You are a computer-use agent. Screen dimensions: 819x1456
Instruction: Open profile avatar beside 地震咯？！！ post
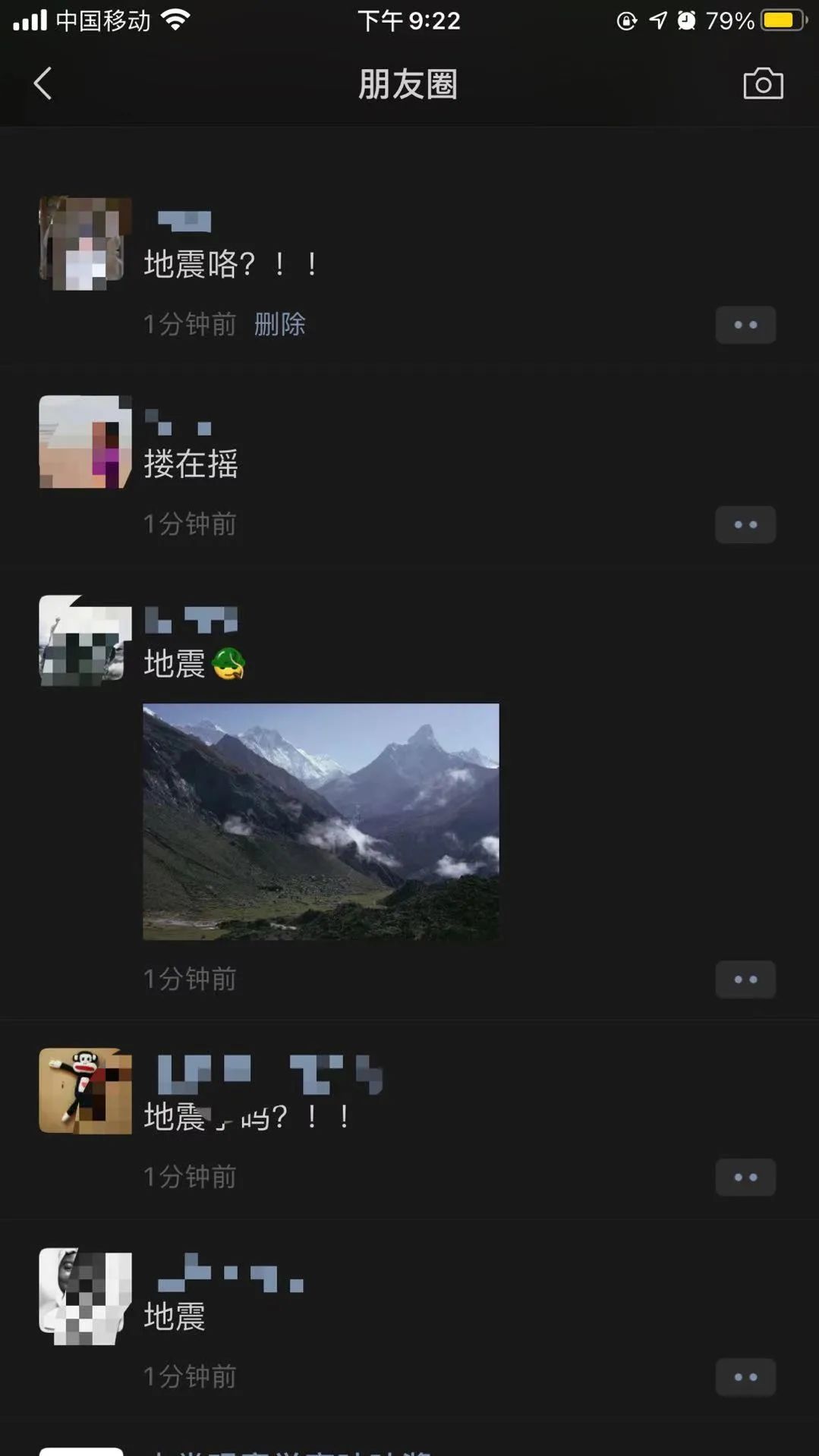[x=85, y=244]
